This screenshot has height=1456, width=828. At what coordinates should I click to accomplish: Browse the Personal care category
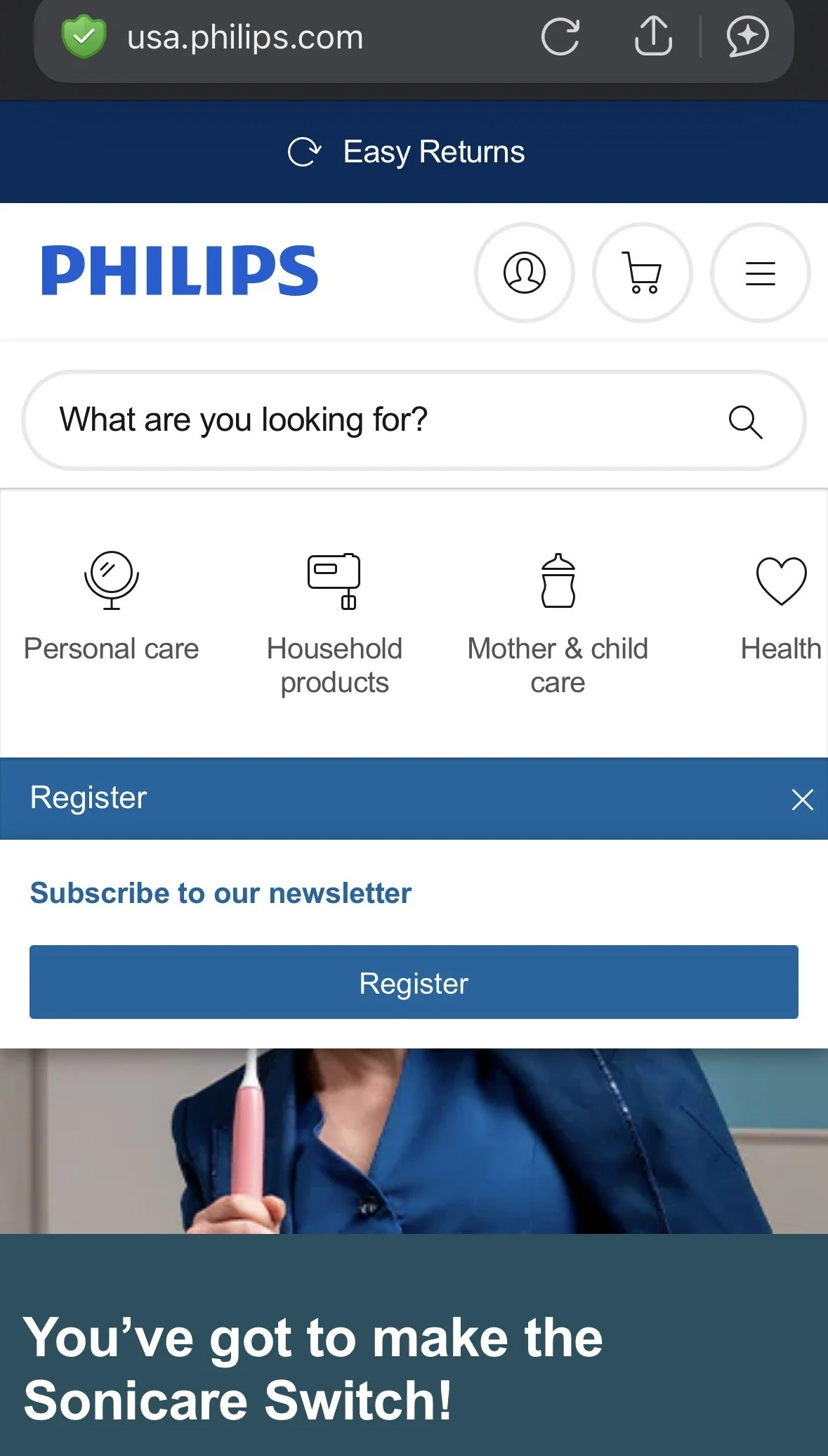pyautogui.click(x=112, y=607)
